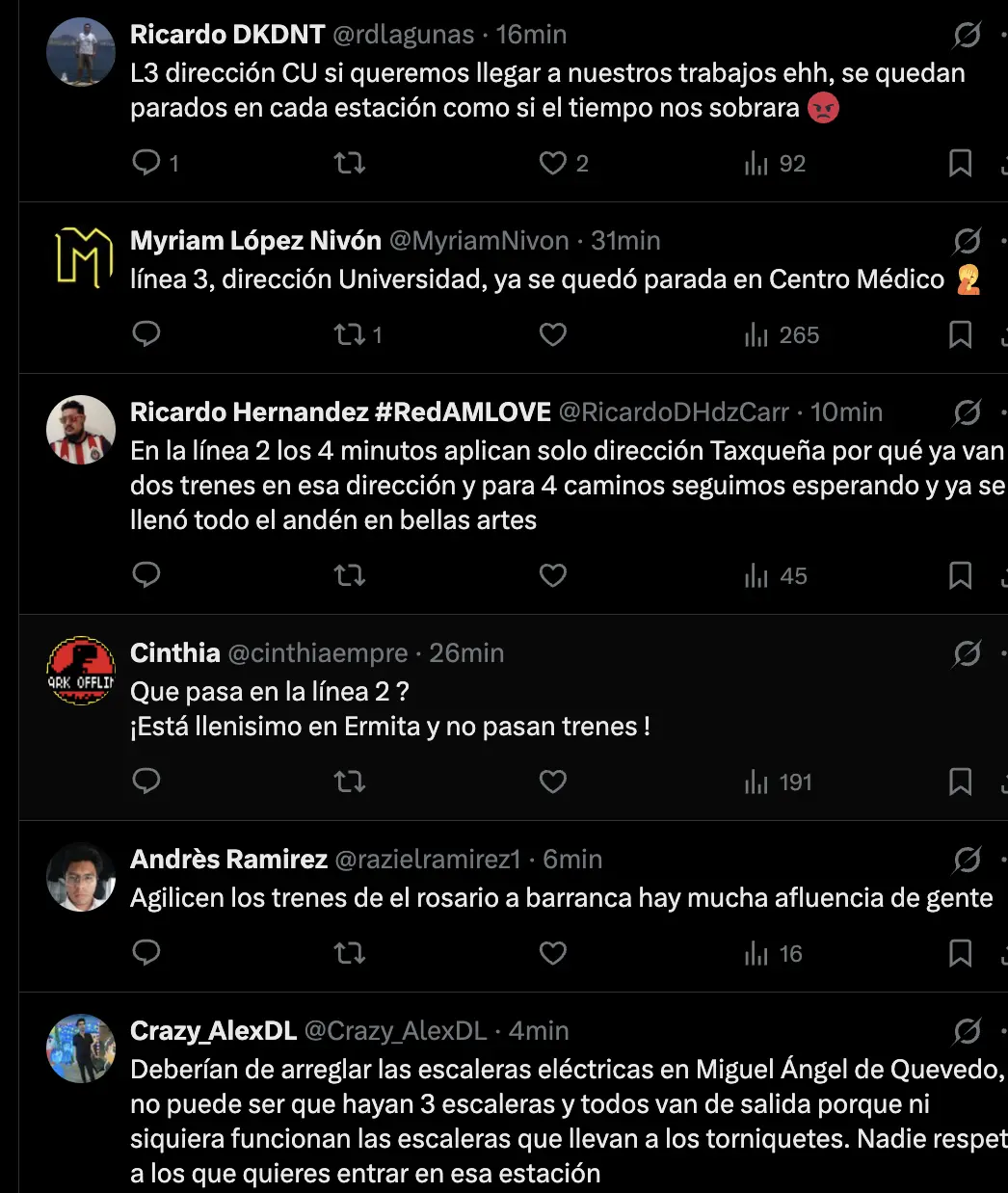
Task: View the reply count on Ricardo DKDNT's tweet
Action: [176, 163]
